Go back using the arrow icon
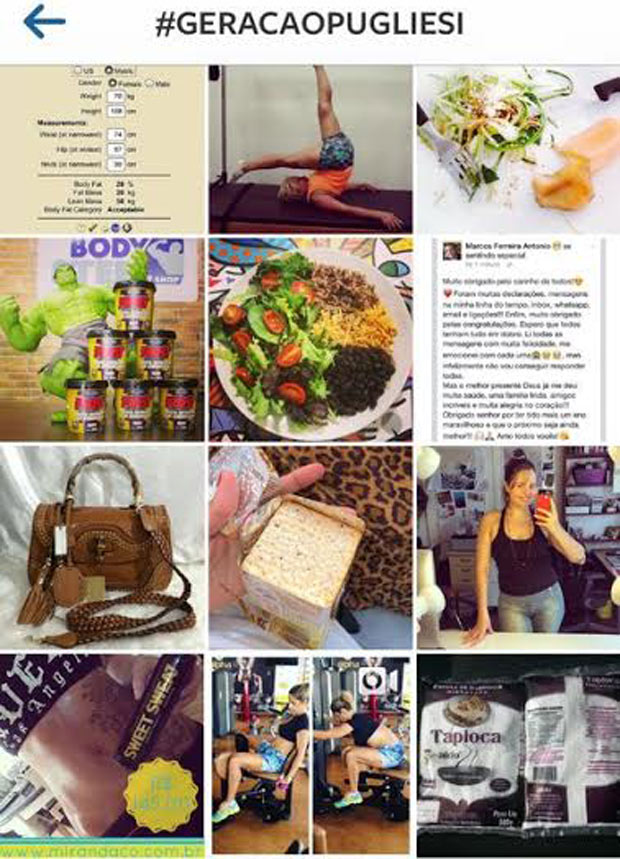 click(x=43, y=22)
